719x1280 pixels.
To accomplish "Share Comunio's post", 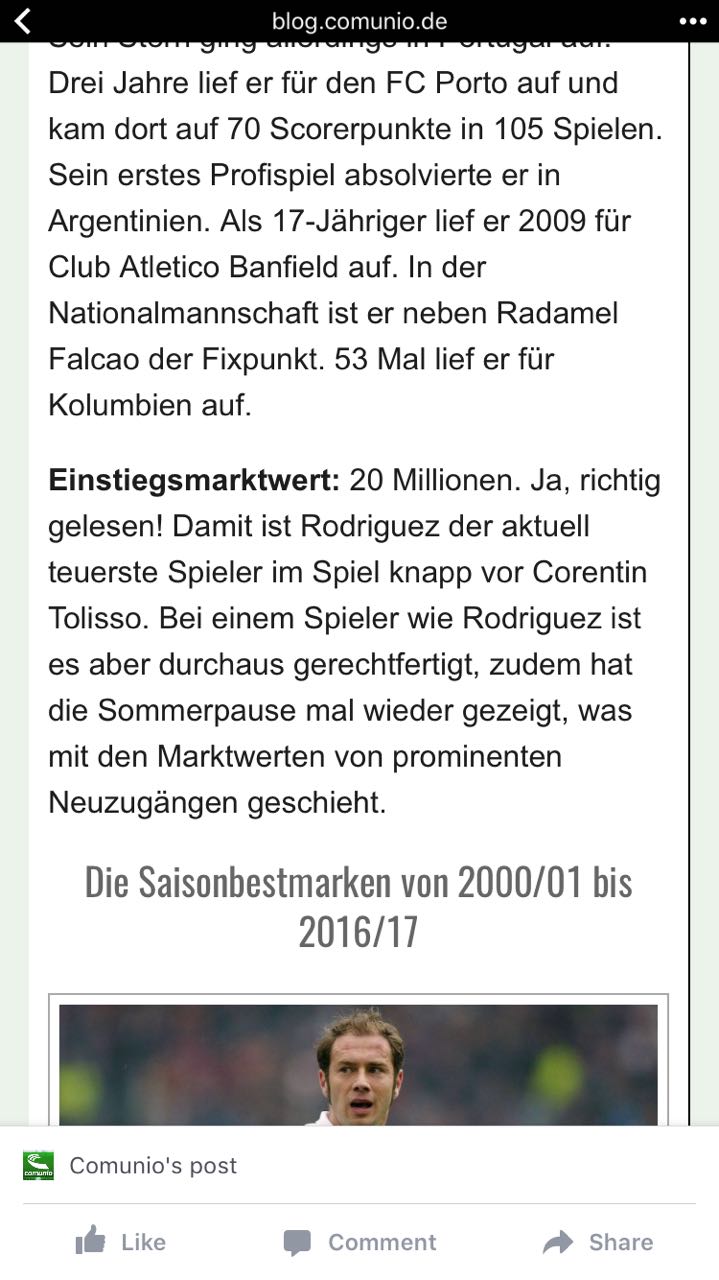I will tap(598, 1242).
